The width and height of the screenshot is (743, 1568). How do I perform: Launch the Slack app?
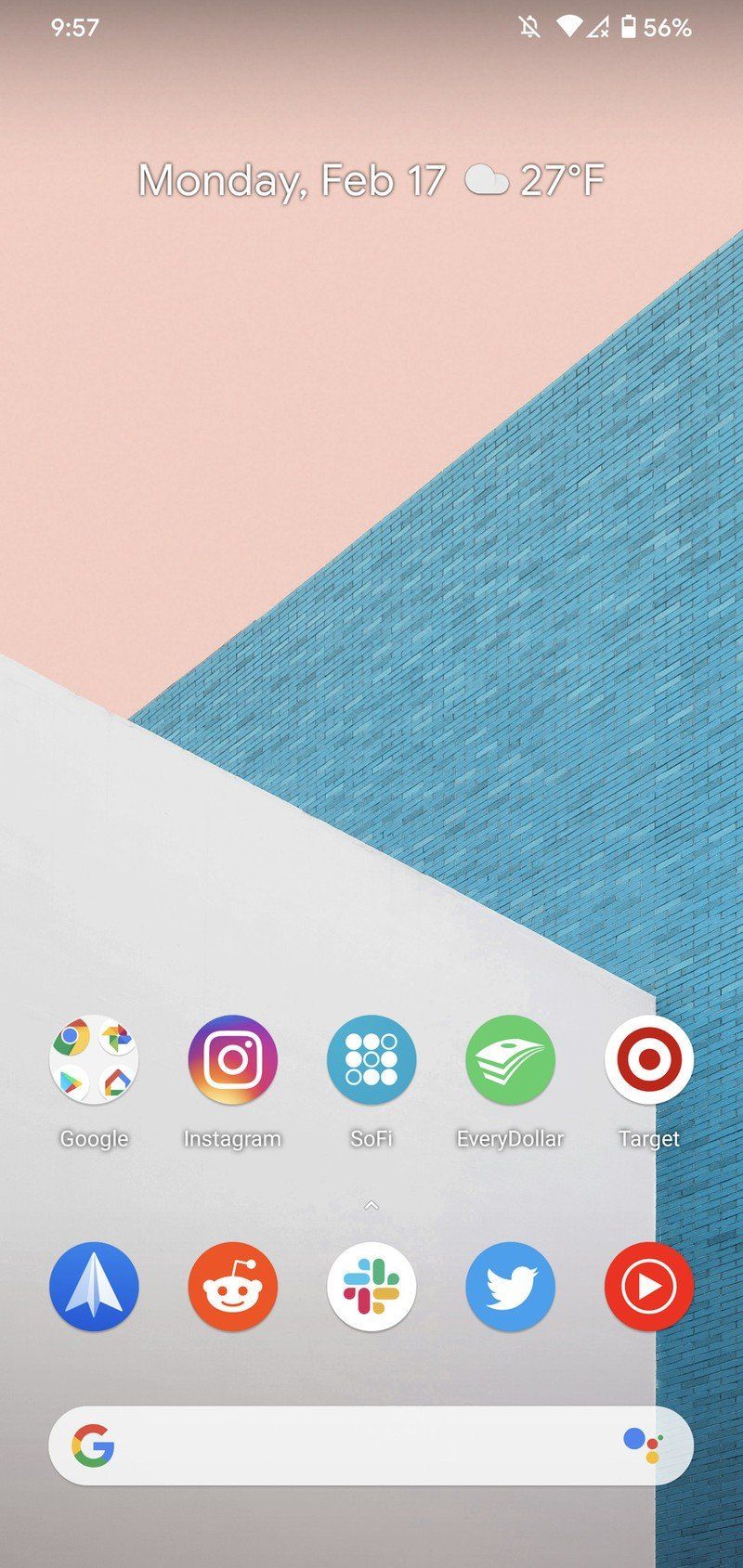click(371, 1287)
